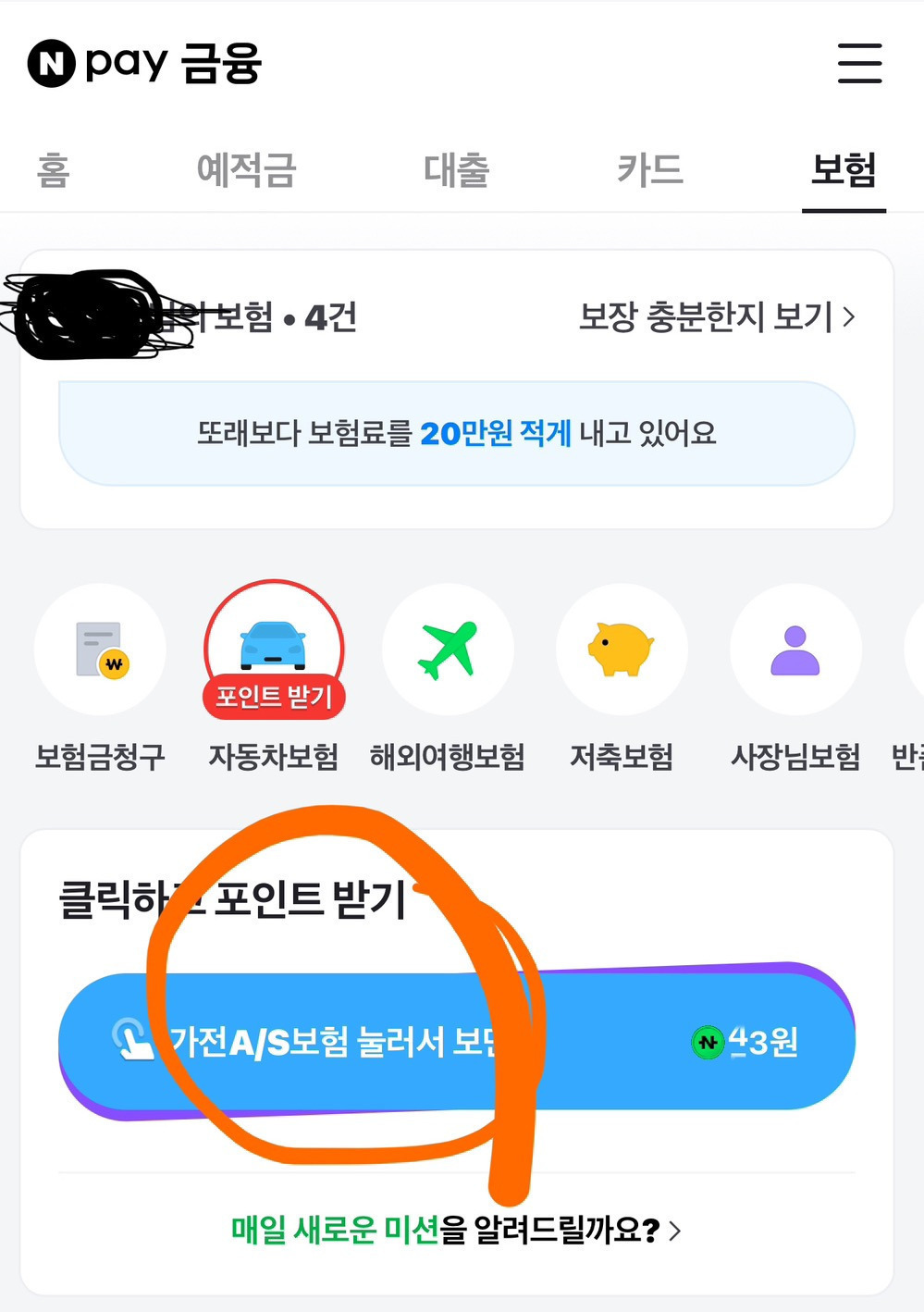Switch to the 예적금 tab
This screenshot has width=924, height=1312.
pyautogui.click(x=246, y=169)
